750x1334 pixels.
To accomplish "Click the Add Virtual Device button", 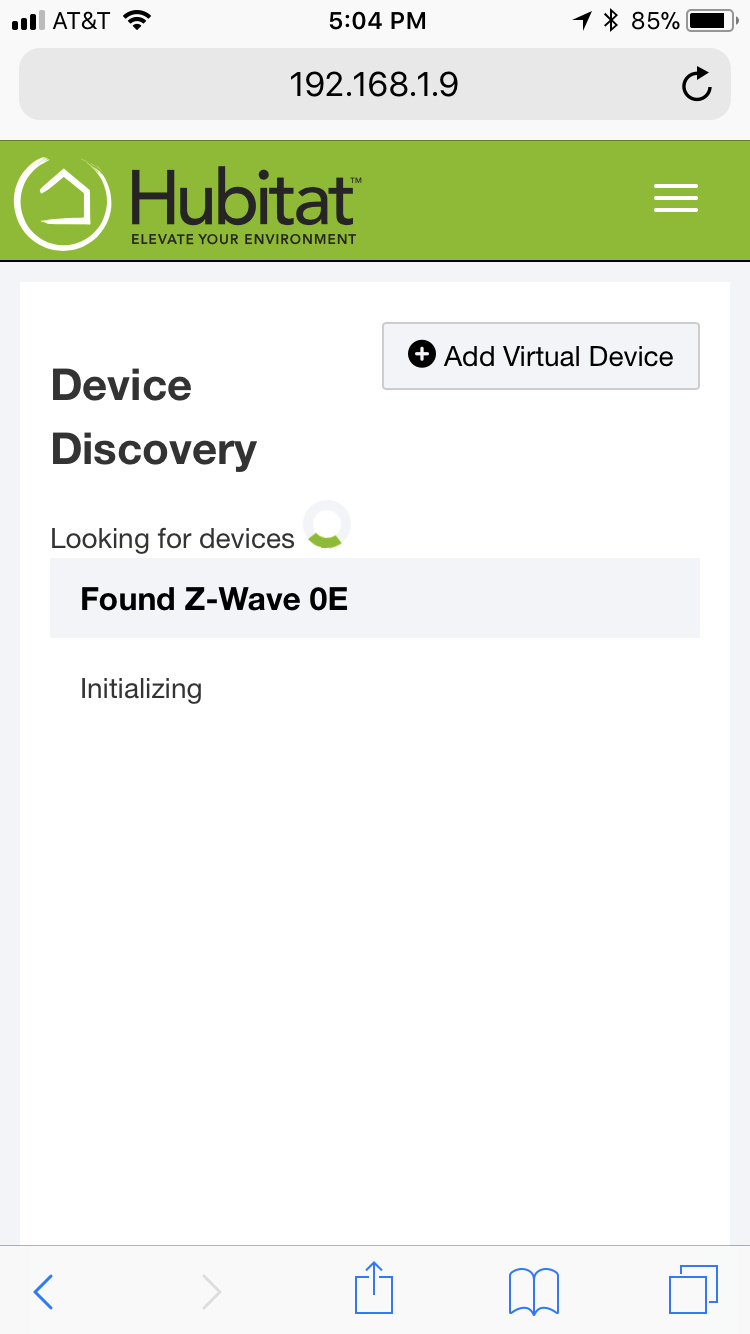I will pos(540,355).
